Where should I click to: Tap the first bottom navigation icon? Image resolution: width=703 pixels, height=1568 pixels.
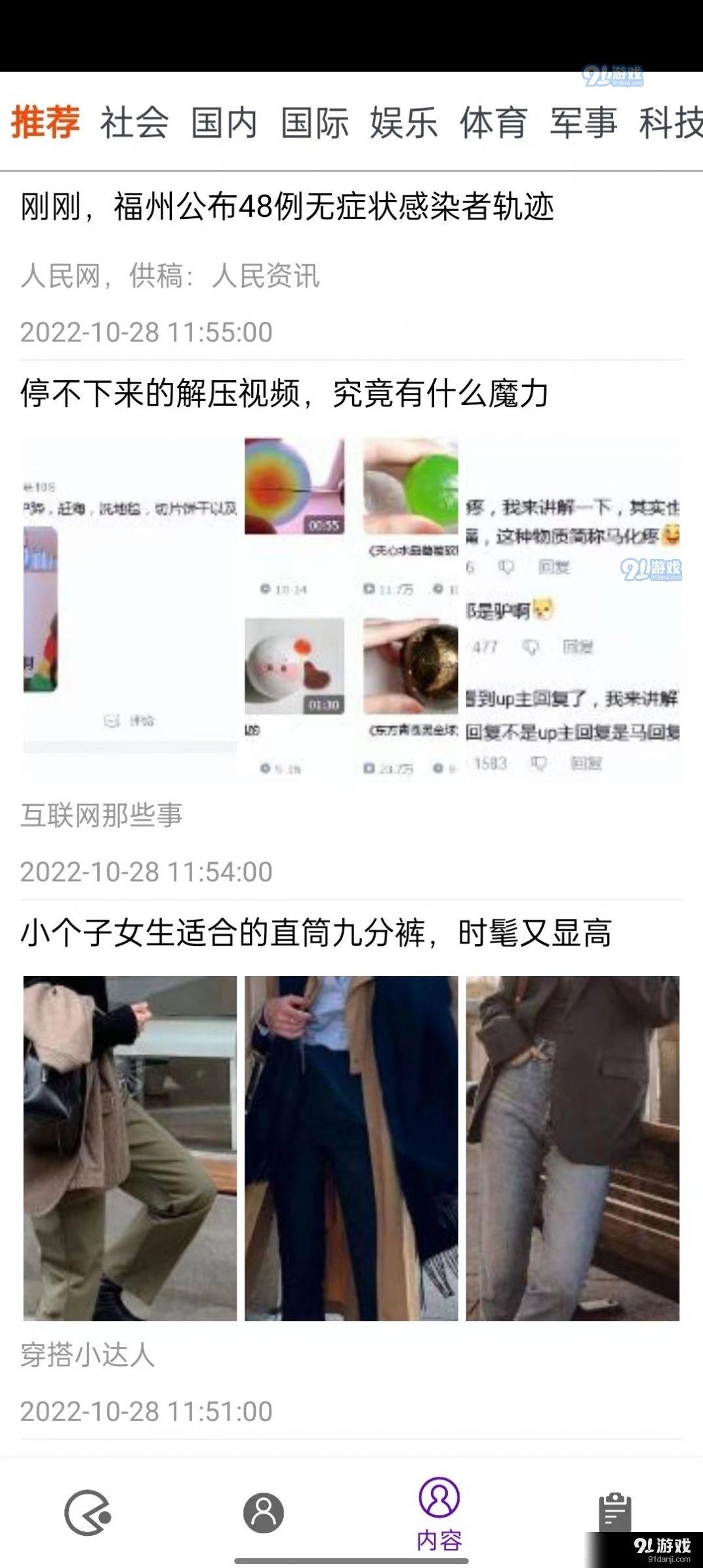tap(88, 1512)
